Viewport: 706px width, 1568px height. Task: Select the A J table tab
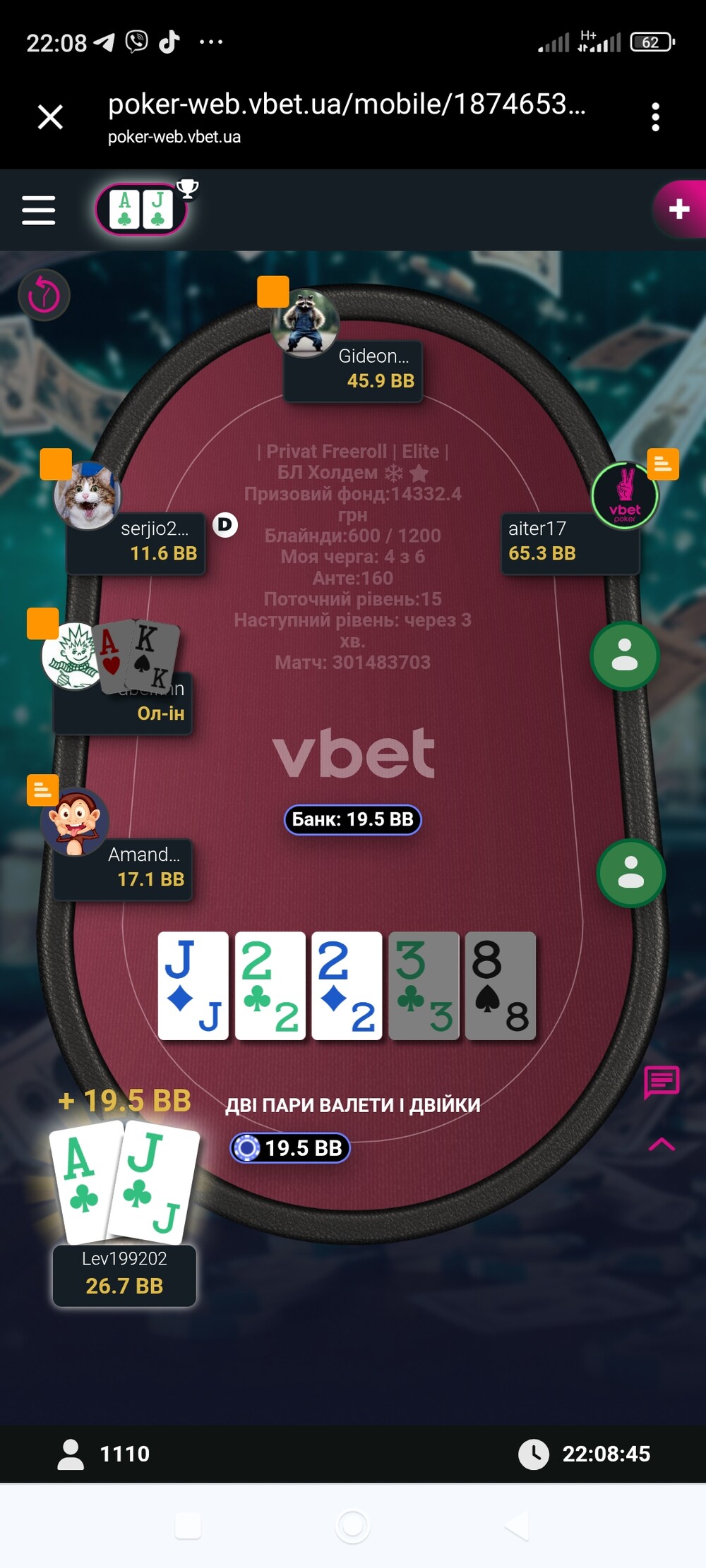tap(141, 209)
